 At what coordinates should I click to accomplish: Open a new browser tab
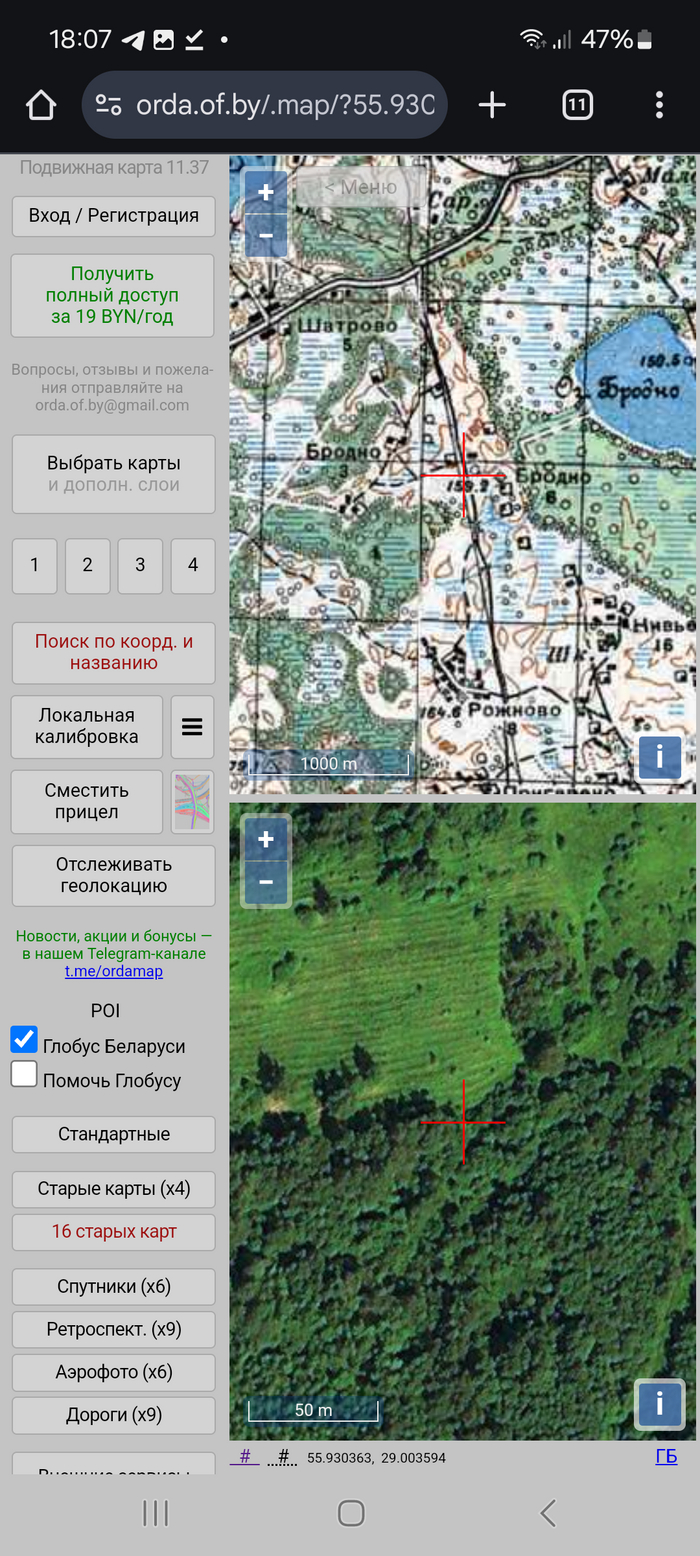pyautogui.click(x=492, y=104)
